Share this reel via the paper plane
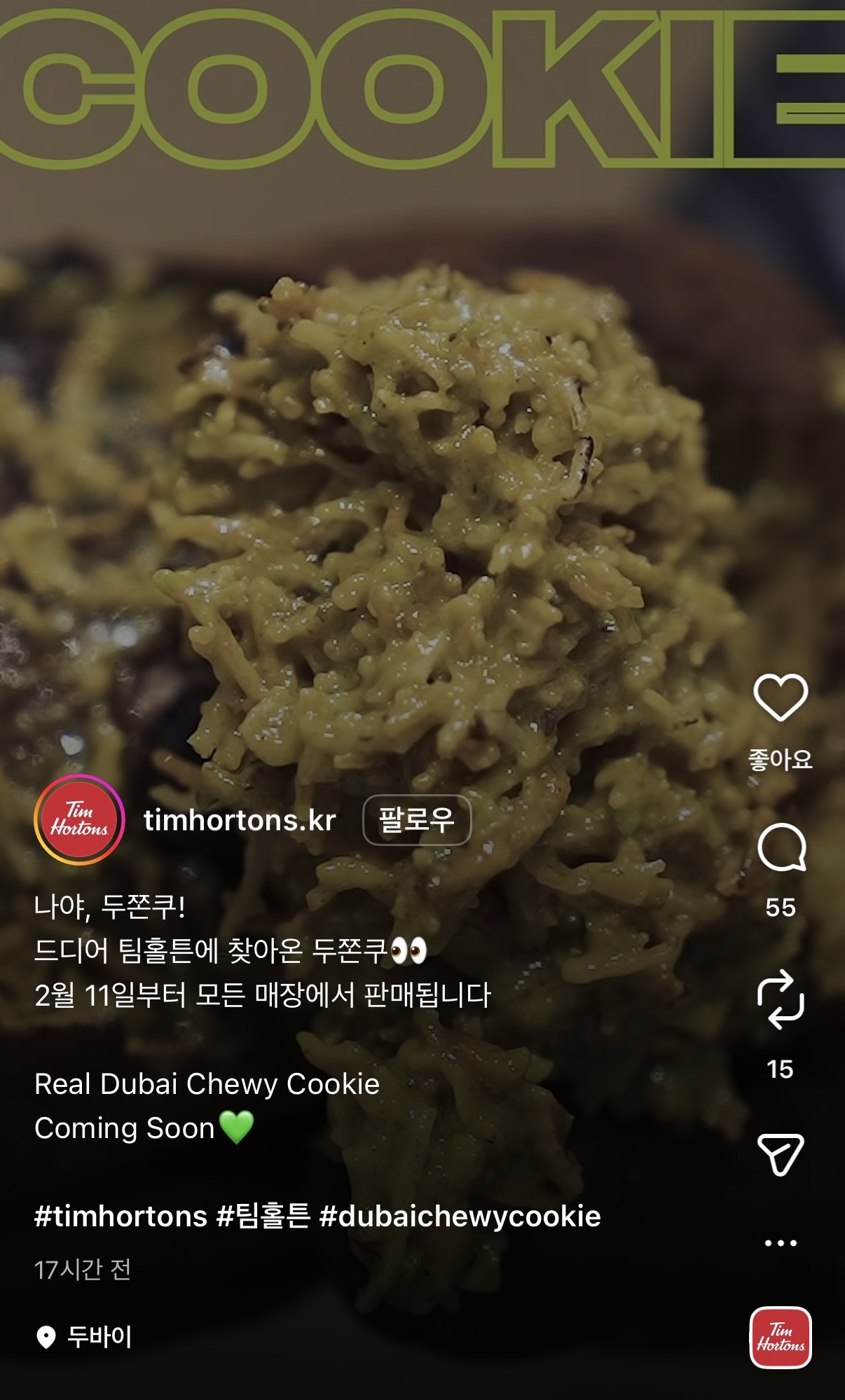 781,1153
